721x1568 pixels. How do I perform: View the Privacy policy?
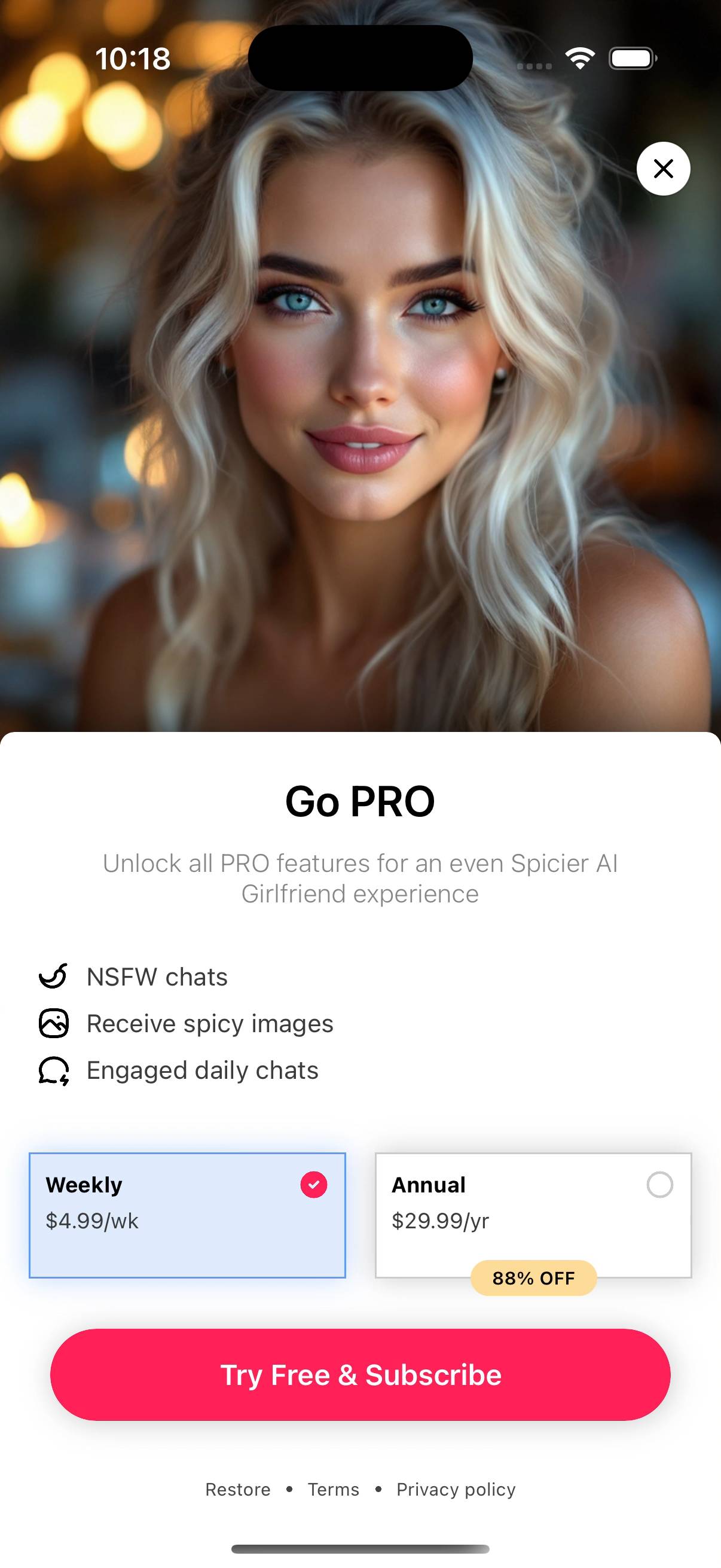point(456,1490)
